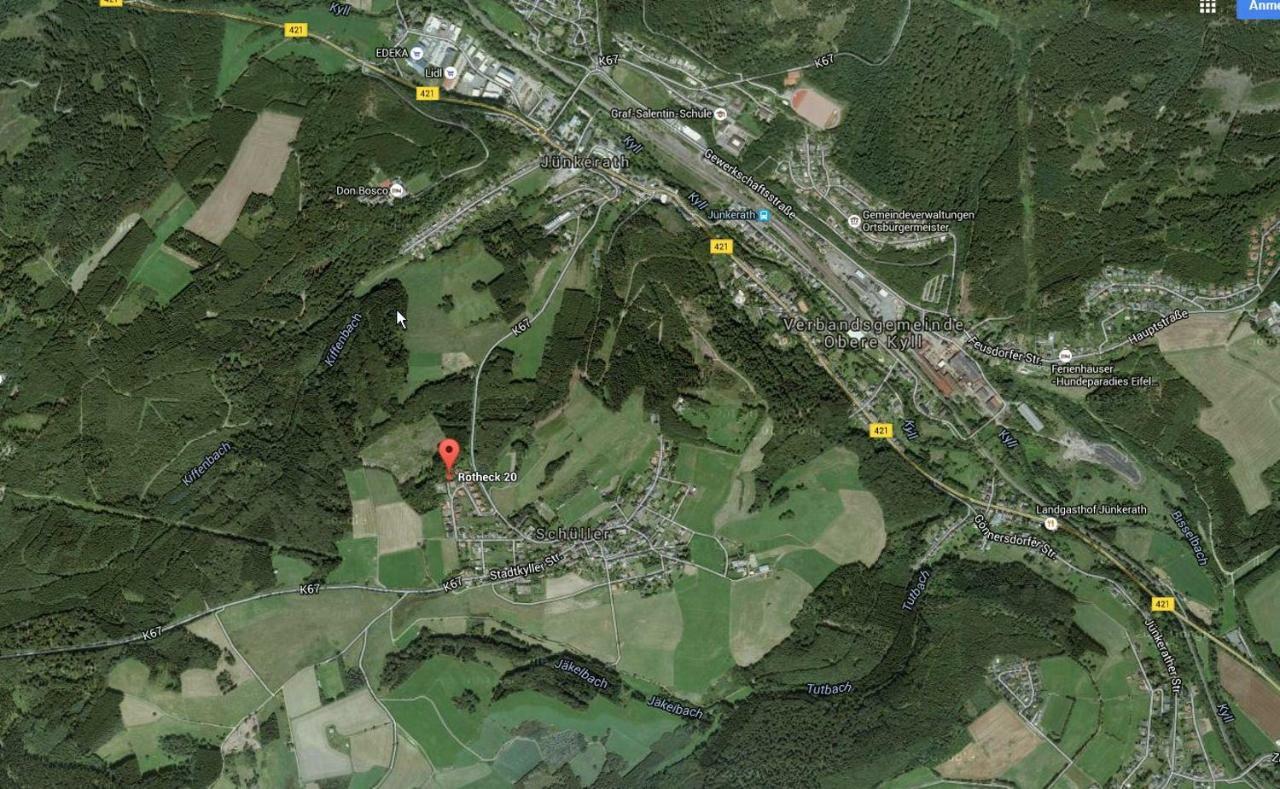Open the Landgasthof Jünkerath restaurant marker
1280x789 pixels.
click(1050, 523)
